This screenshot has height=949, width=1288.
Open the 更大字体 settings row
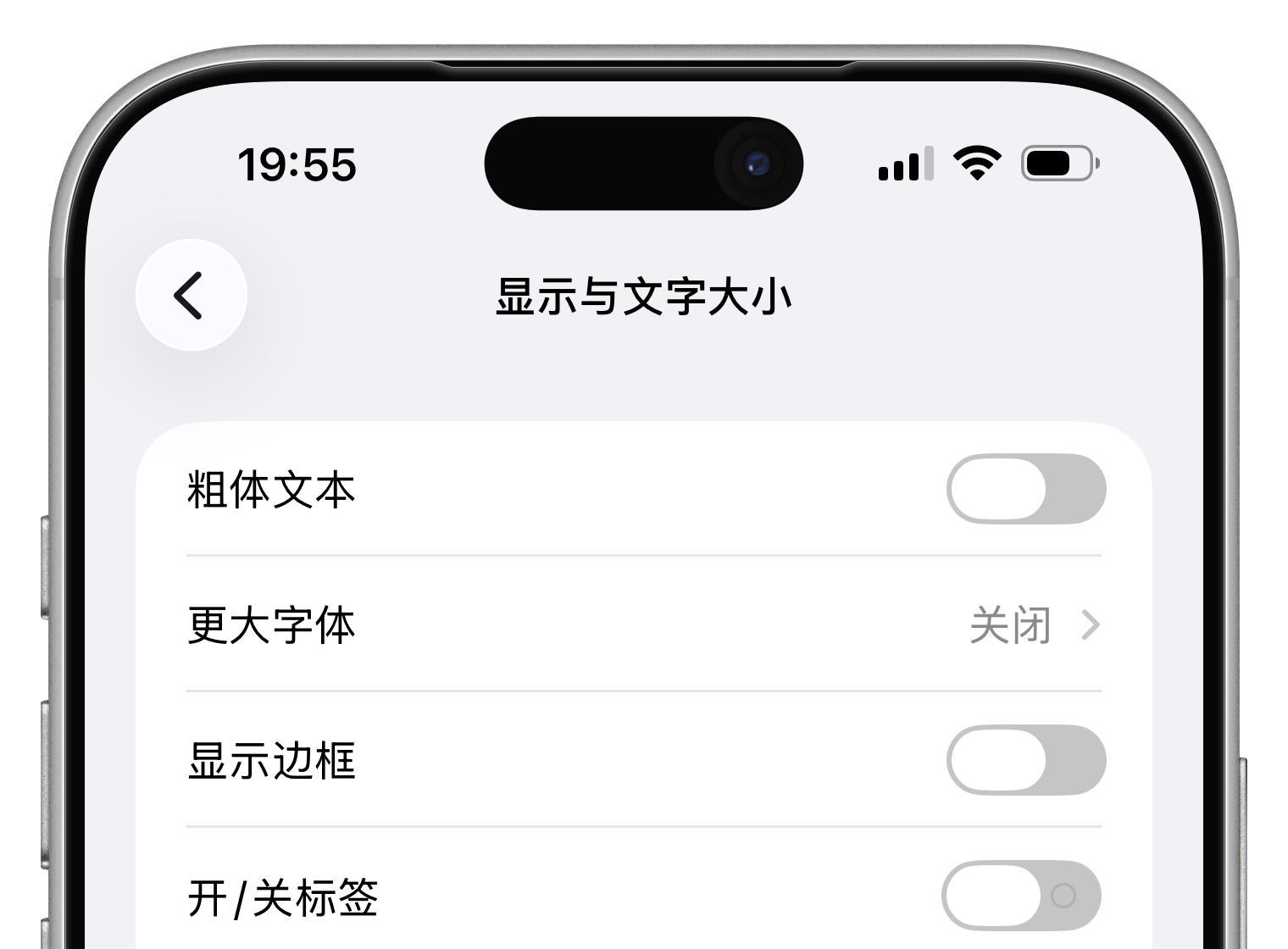point(644,624)
